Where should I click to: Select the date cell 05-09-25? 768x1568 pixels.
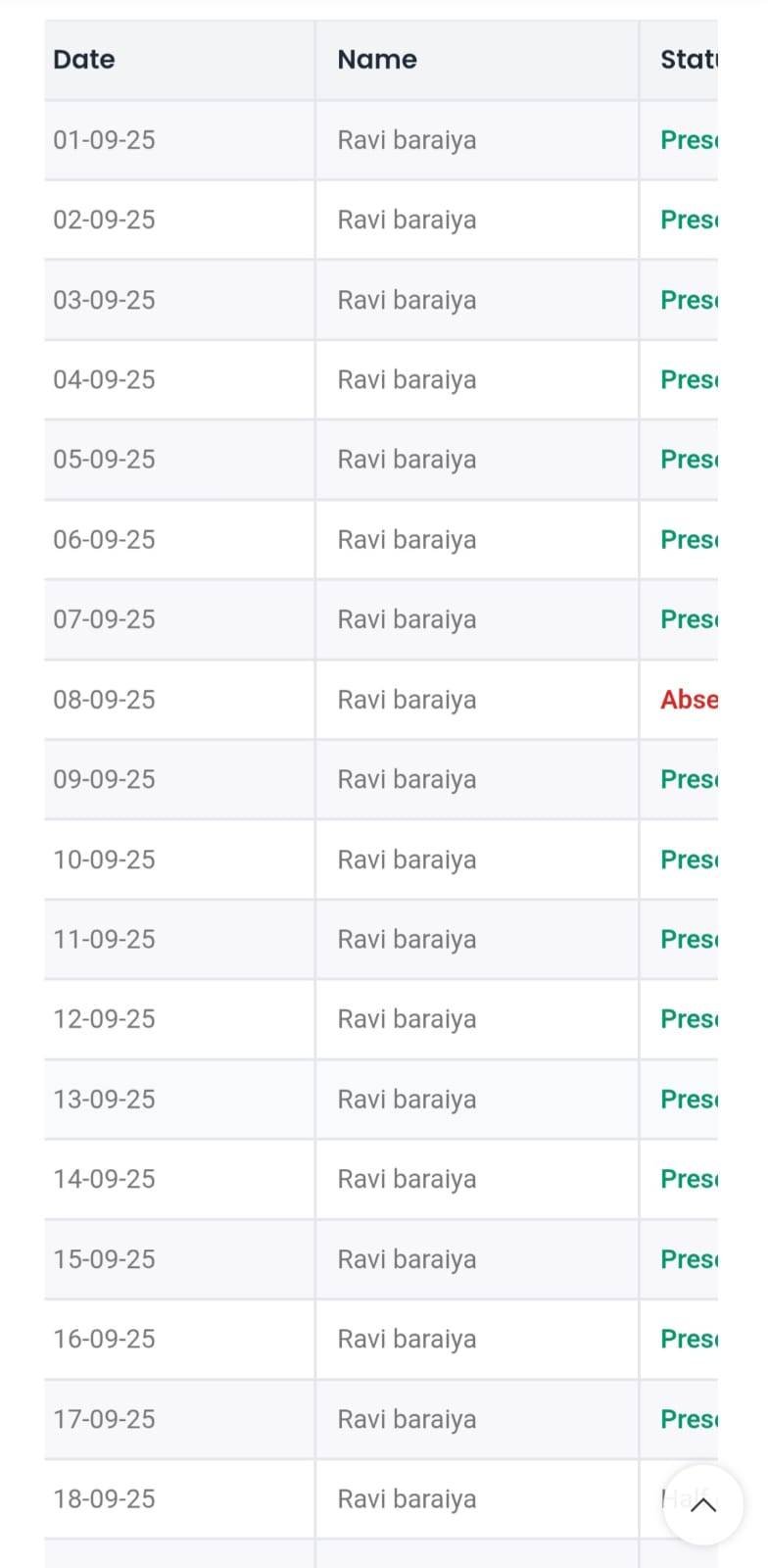[x=103, y=459]
